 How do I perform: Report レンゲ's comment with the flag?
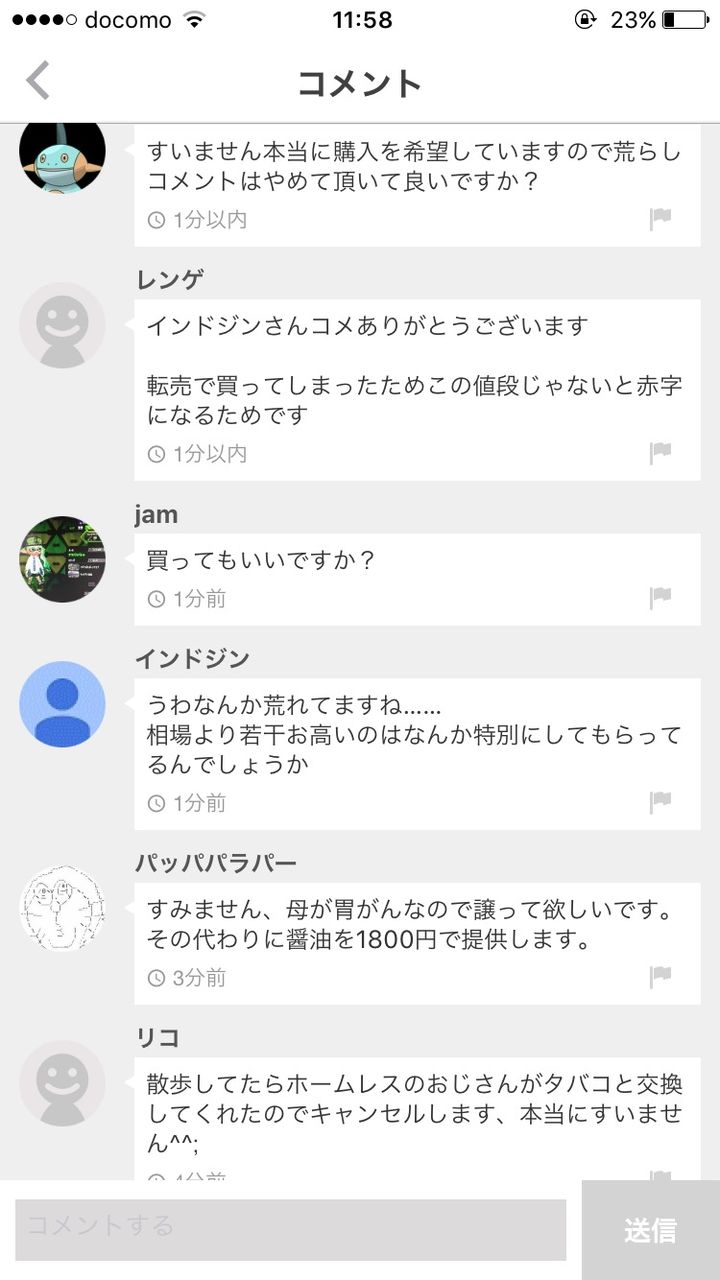coord(660,453)
